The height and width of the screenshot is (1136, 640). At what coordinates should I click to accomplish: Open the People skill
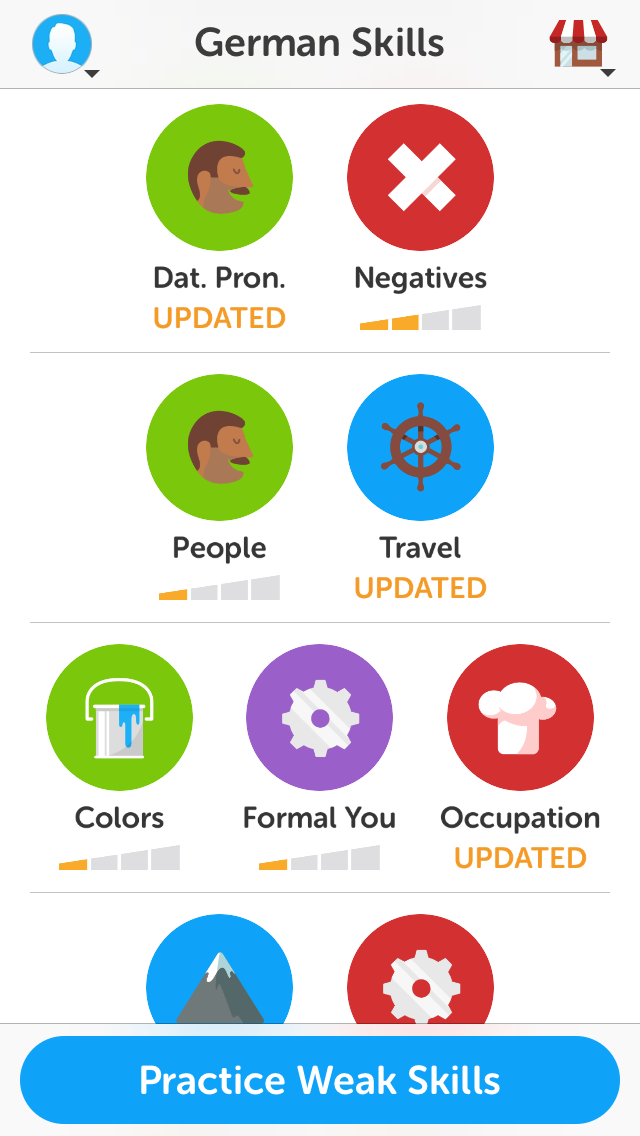point(220,446)
